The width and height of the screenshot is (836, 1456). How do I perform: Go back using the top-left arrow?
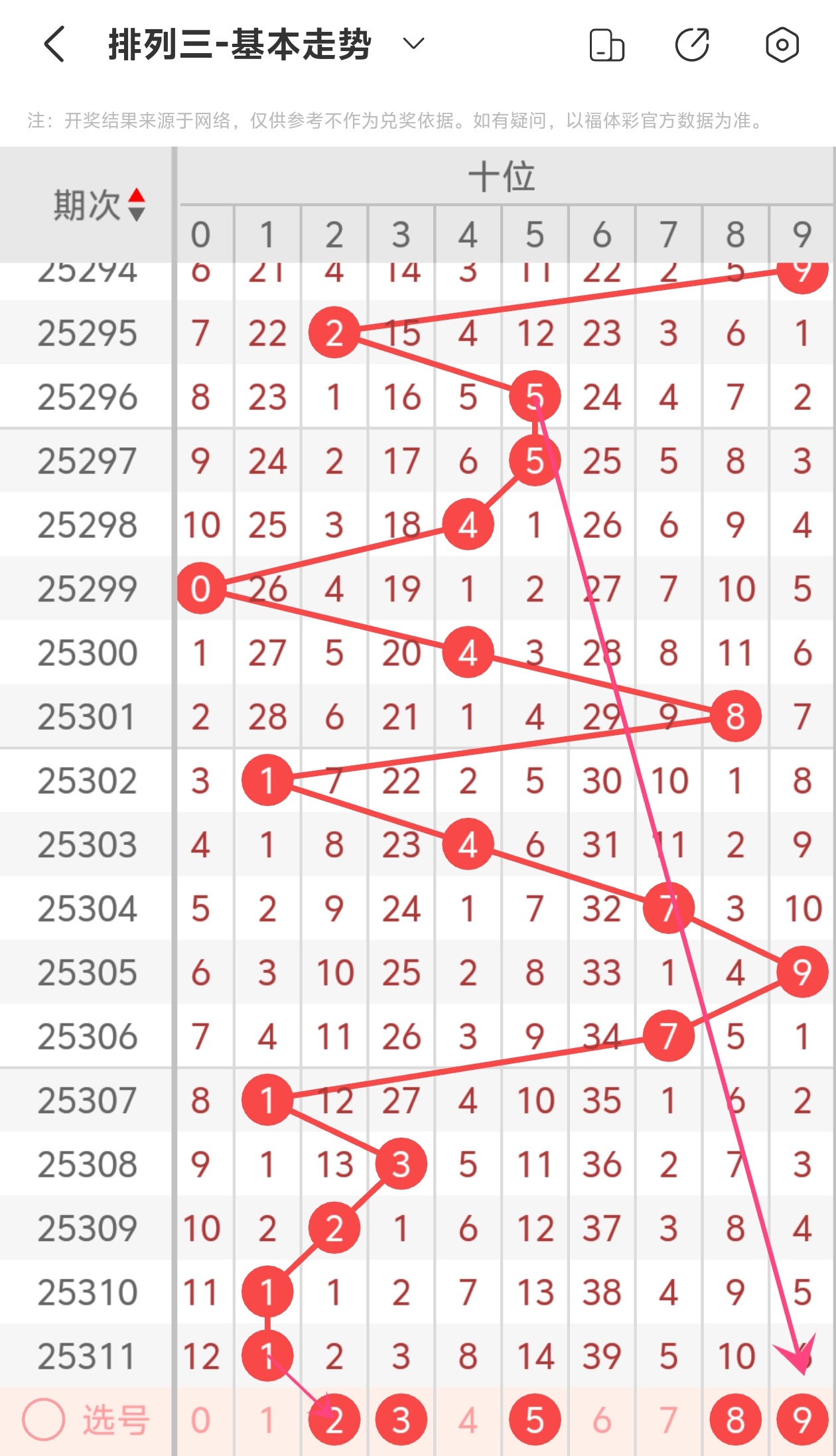[54, 44]
